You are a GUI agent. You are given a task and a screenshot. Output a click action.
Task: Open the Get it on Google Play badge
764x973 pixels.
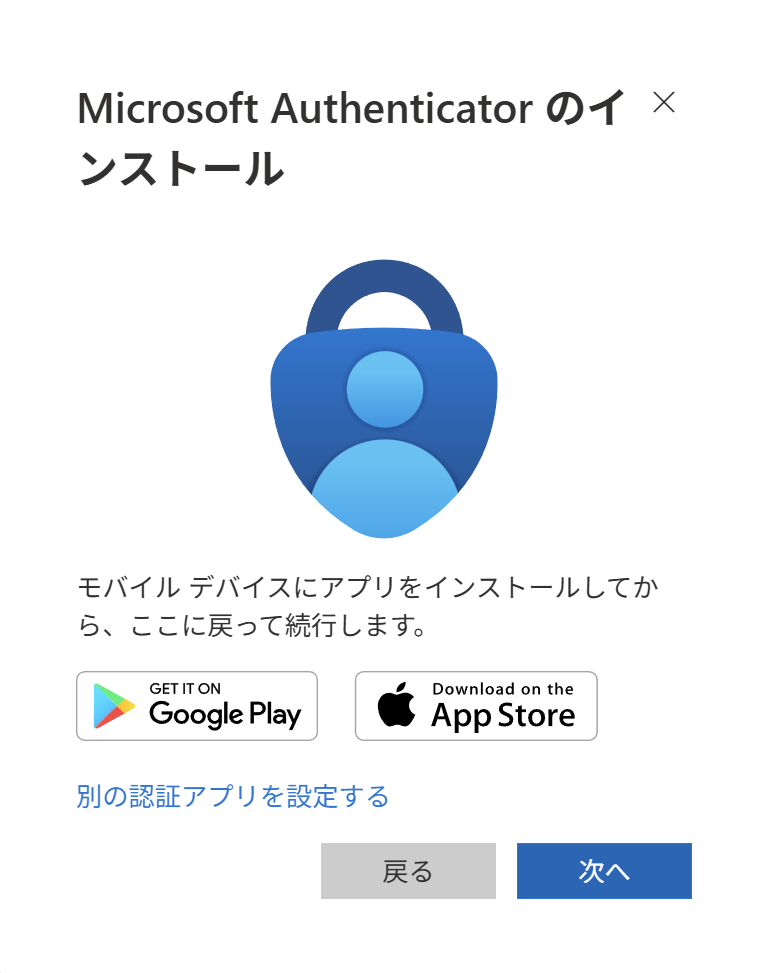(197, 706)
